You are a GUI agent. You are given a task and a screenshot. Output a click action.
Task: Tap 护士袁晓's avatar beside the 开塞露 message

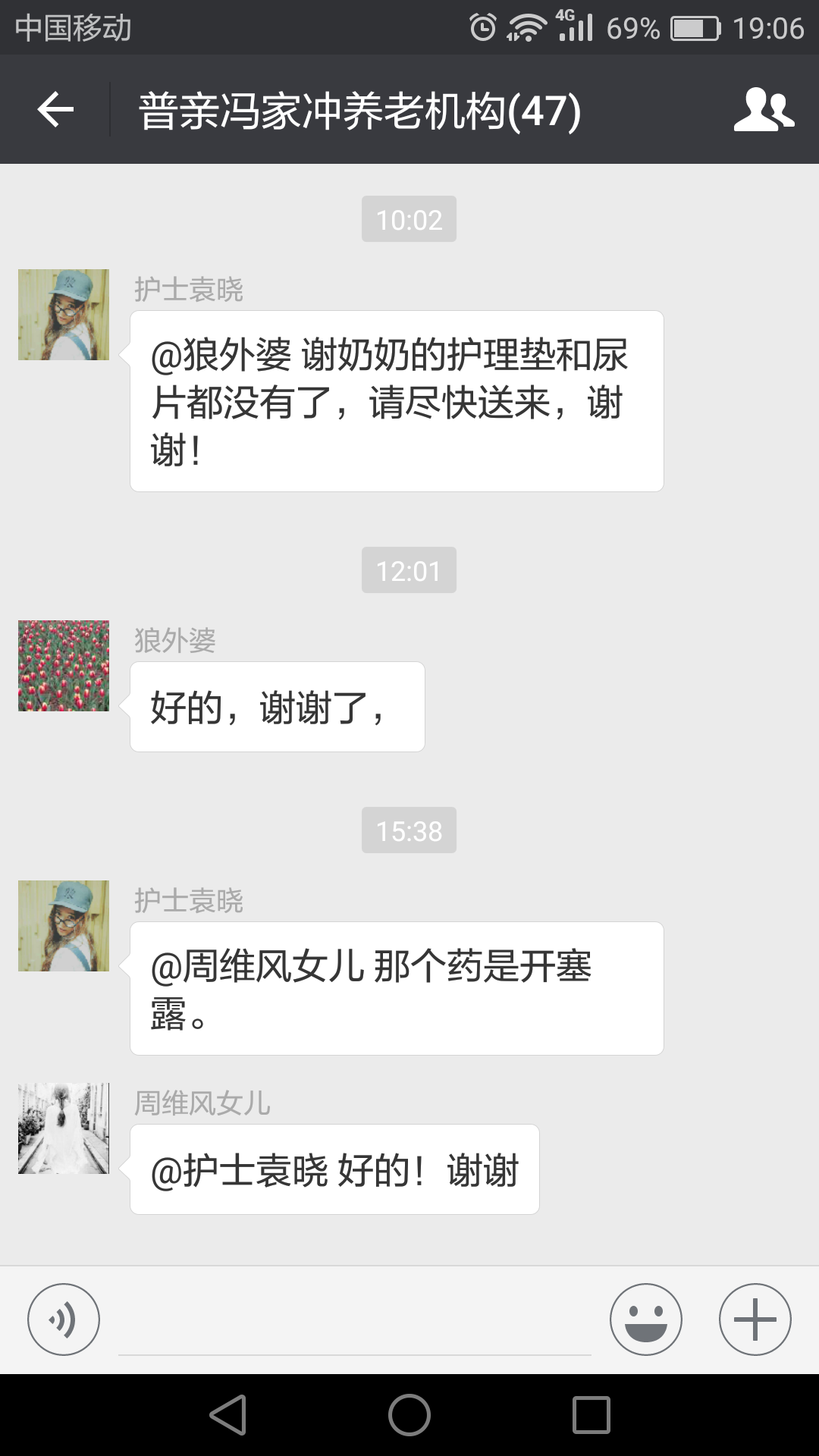tap(64, 926)
